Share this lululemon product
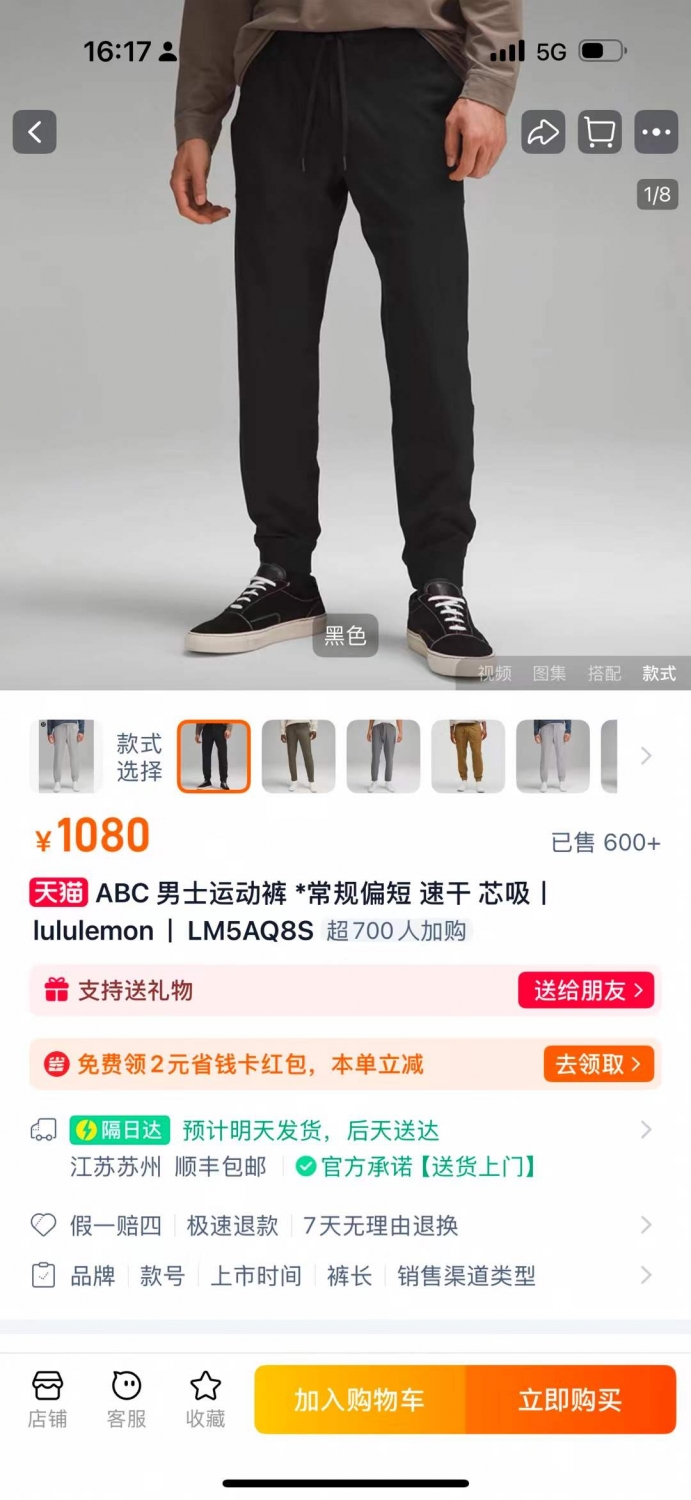Screen dimensions: 691x1500 coord(543,132)
